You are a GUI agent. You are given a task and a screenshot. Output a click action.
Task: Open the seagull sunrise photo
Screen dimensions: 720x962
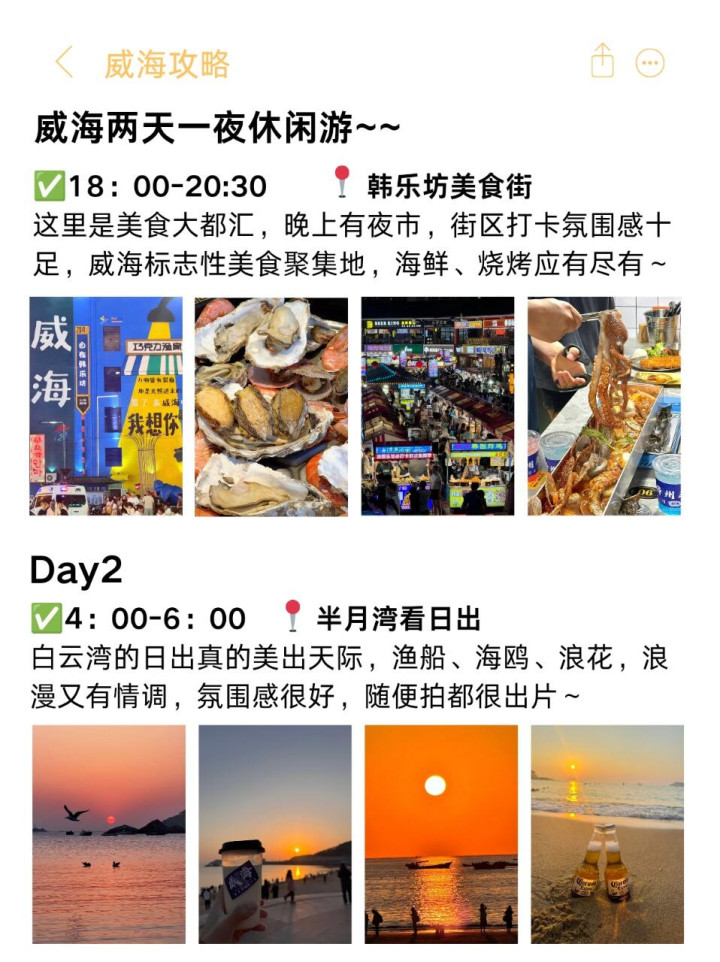click(109, 834)
